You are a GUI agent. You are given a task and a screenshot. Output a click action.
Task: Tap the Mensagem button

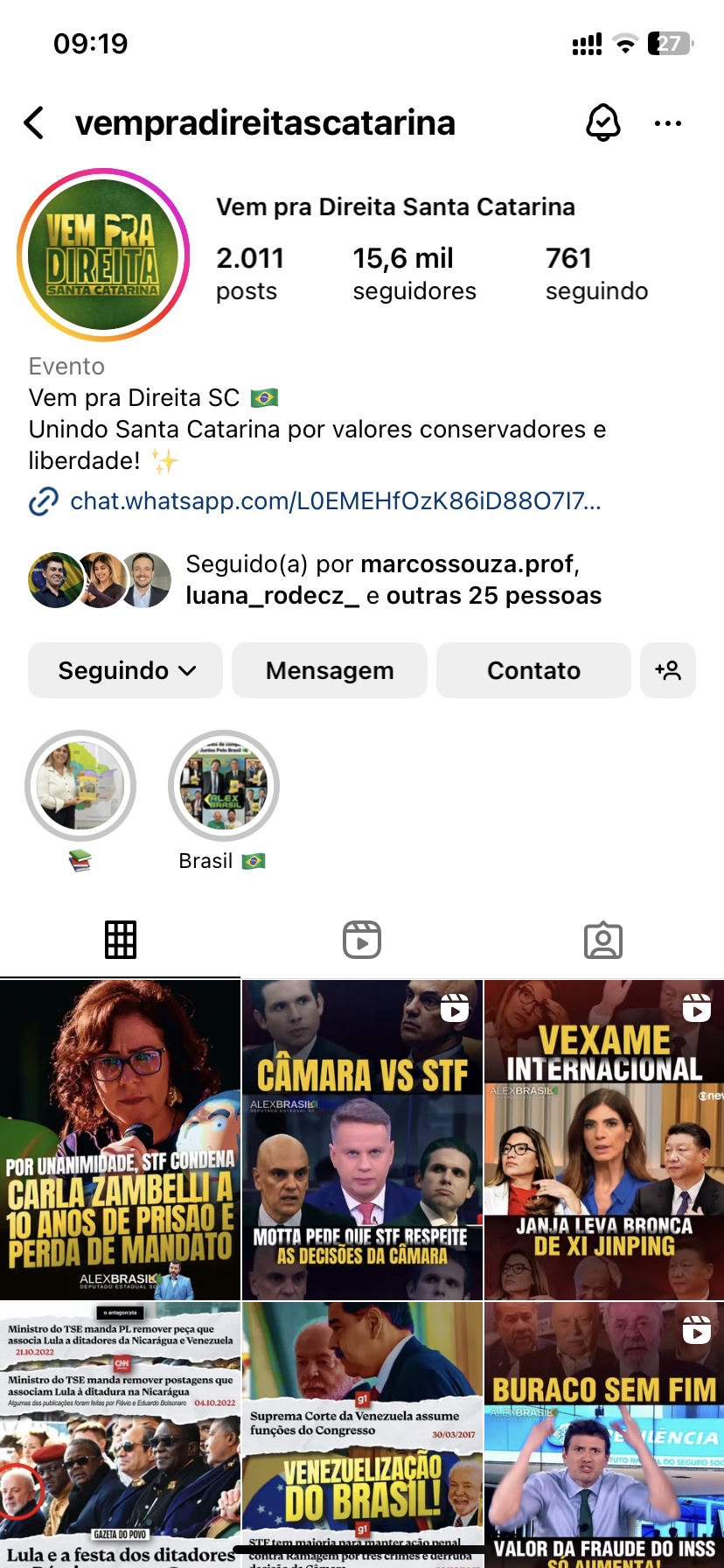[x=330, y=670]
